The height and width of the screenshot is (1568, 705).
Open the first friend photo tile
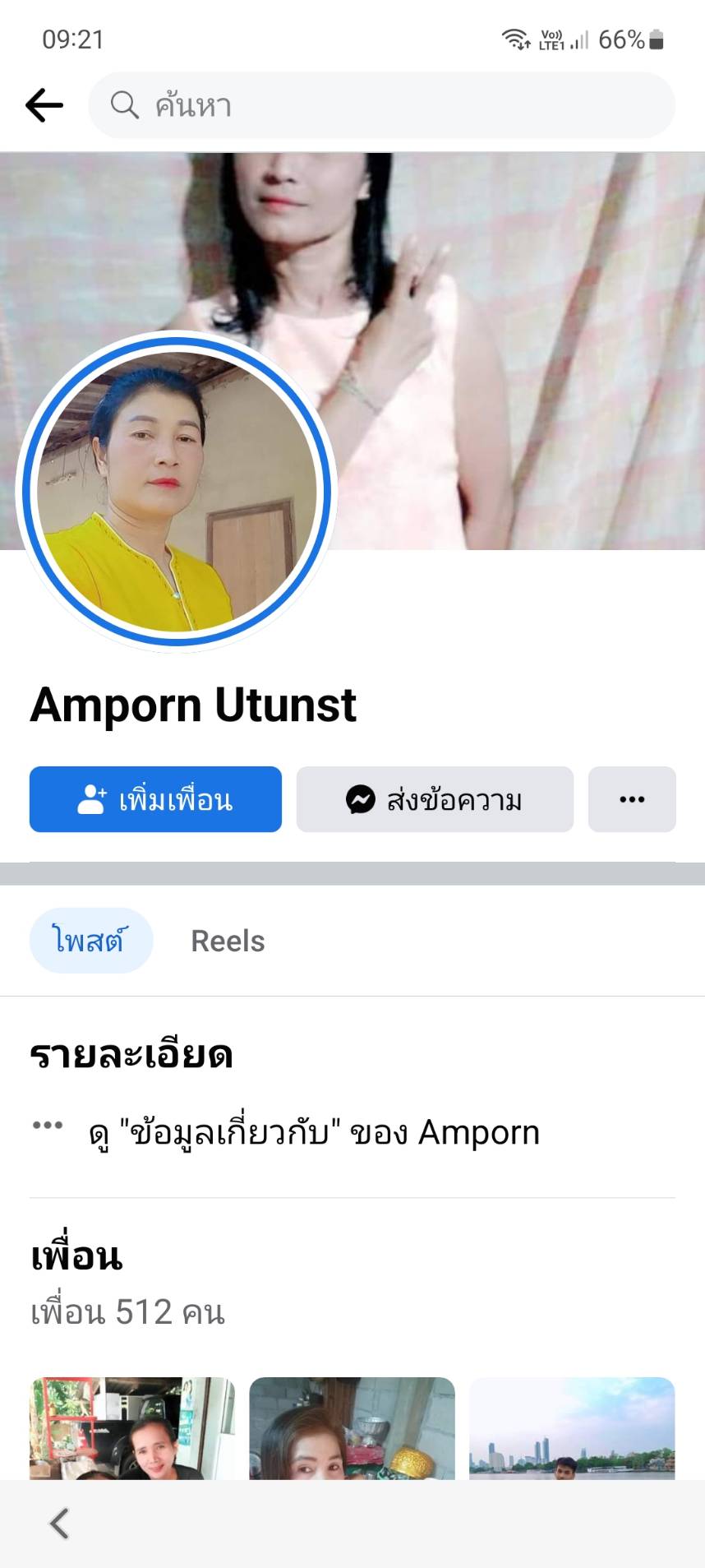pyautogui.click(x=131, y=1429)
